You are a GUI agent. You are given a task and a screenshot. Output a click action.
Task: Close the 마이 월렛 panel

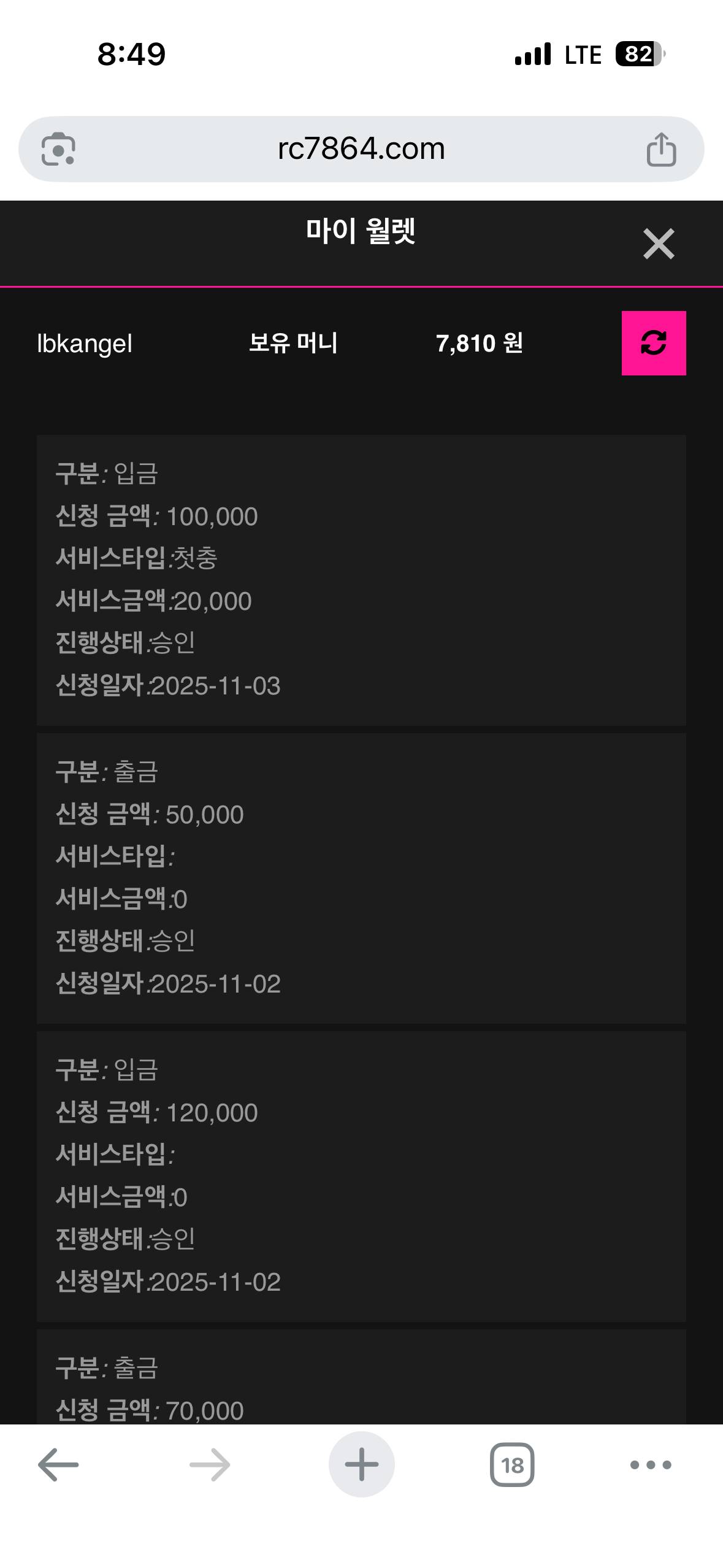[658, 244]
